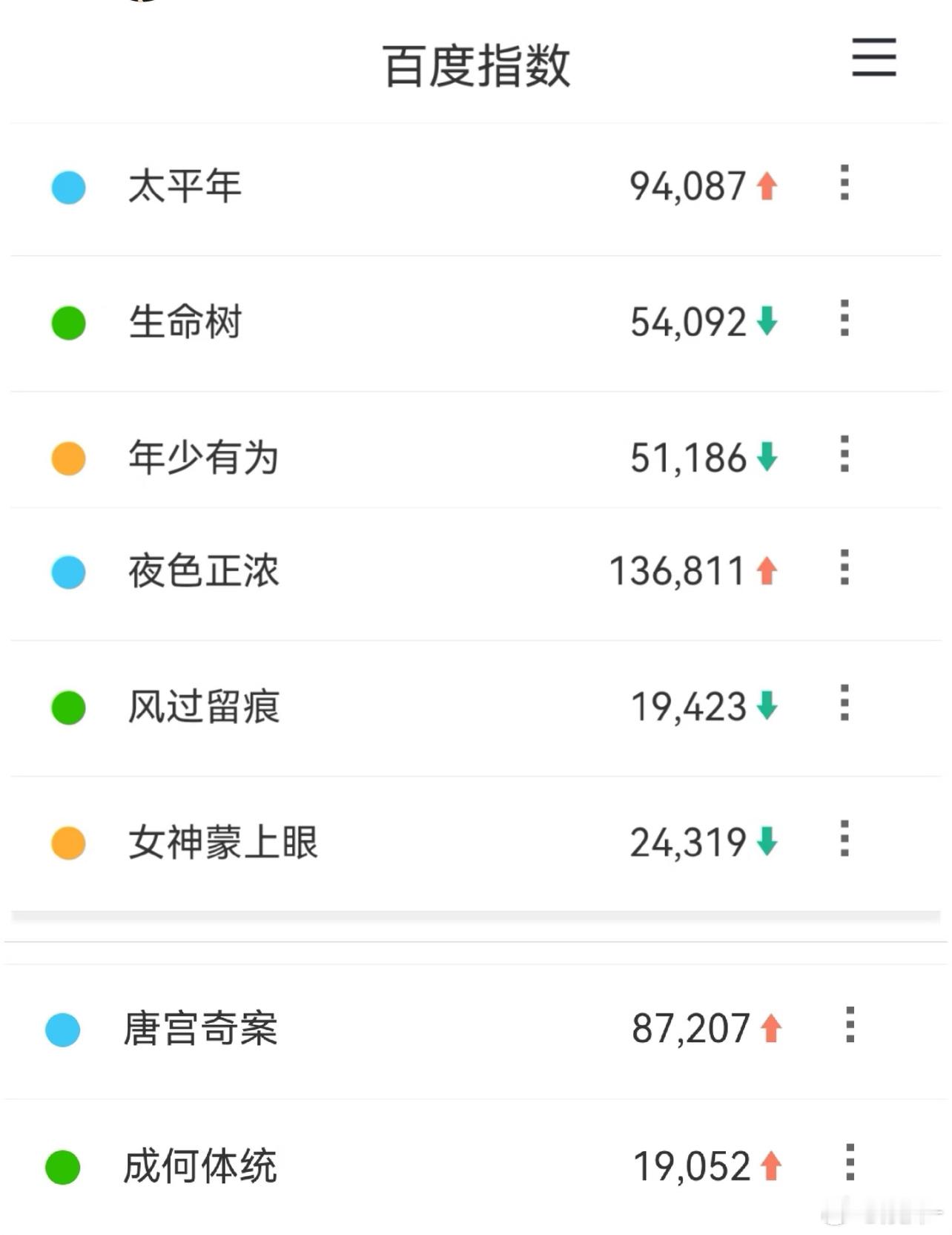This screenshot has width=952, height=1235.
Task: Click the index value 136,811
Action: [675, 572]
